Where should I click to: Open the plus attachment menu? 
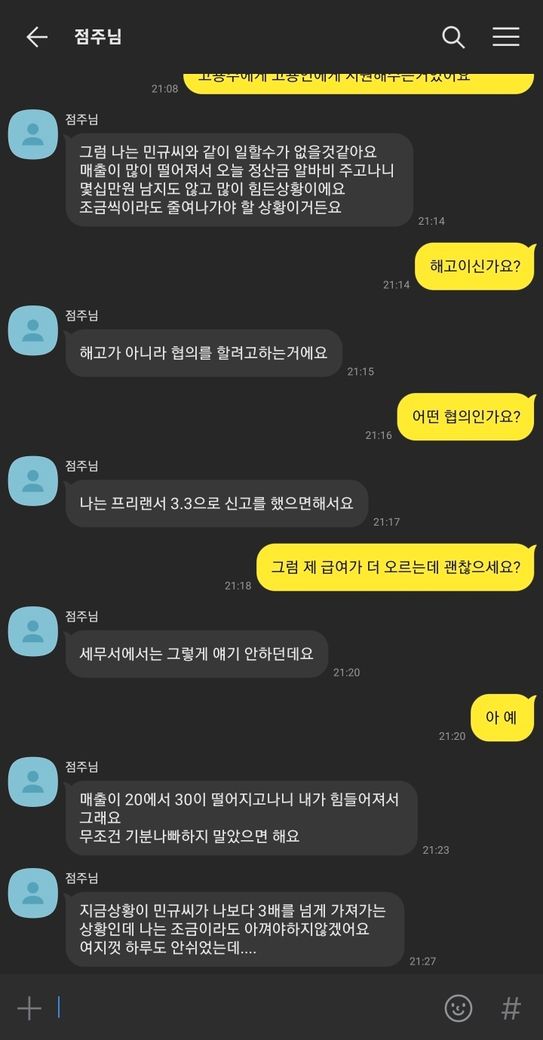(x=29, y=1009)
